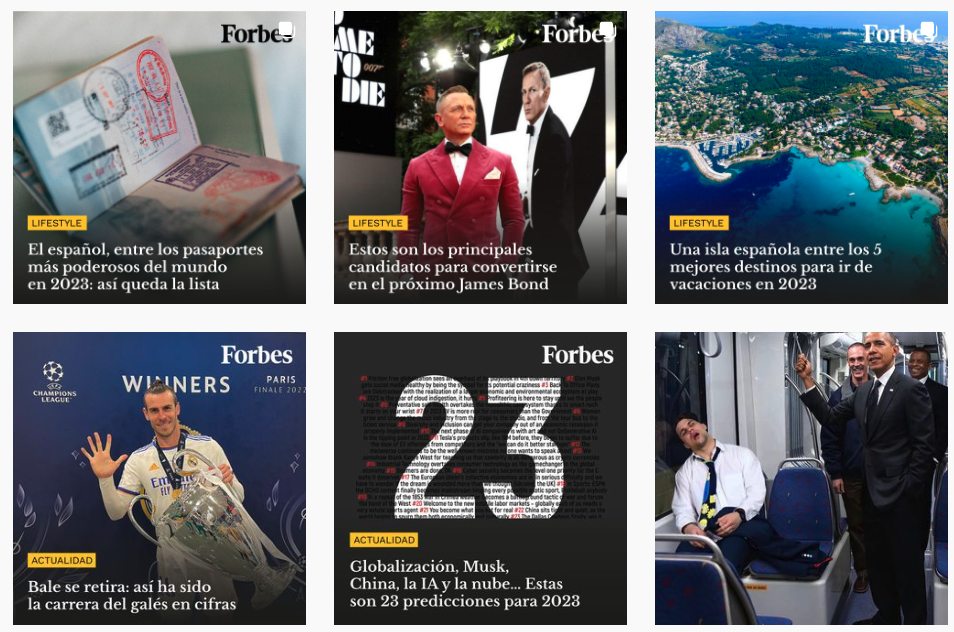Open the 23 predictions for 2023 post
This screenshot has height=632, width=954.
[x=480, y=478]
